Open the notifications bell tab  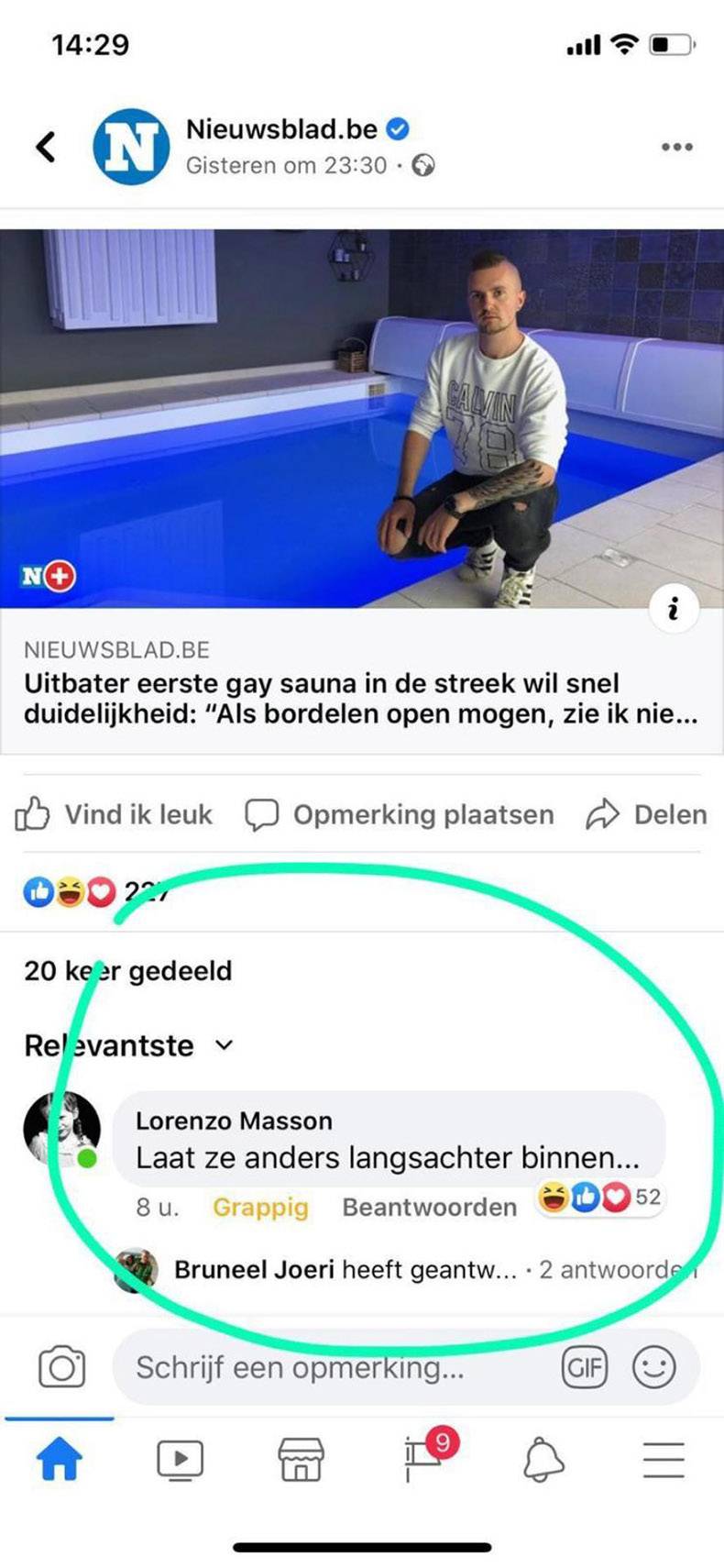(x=543, y=1459)
